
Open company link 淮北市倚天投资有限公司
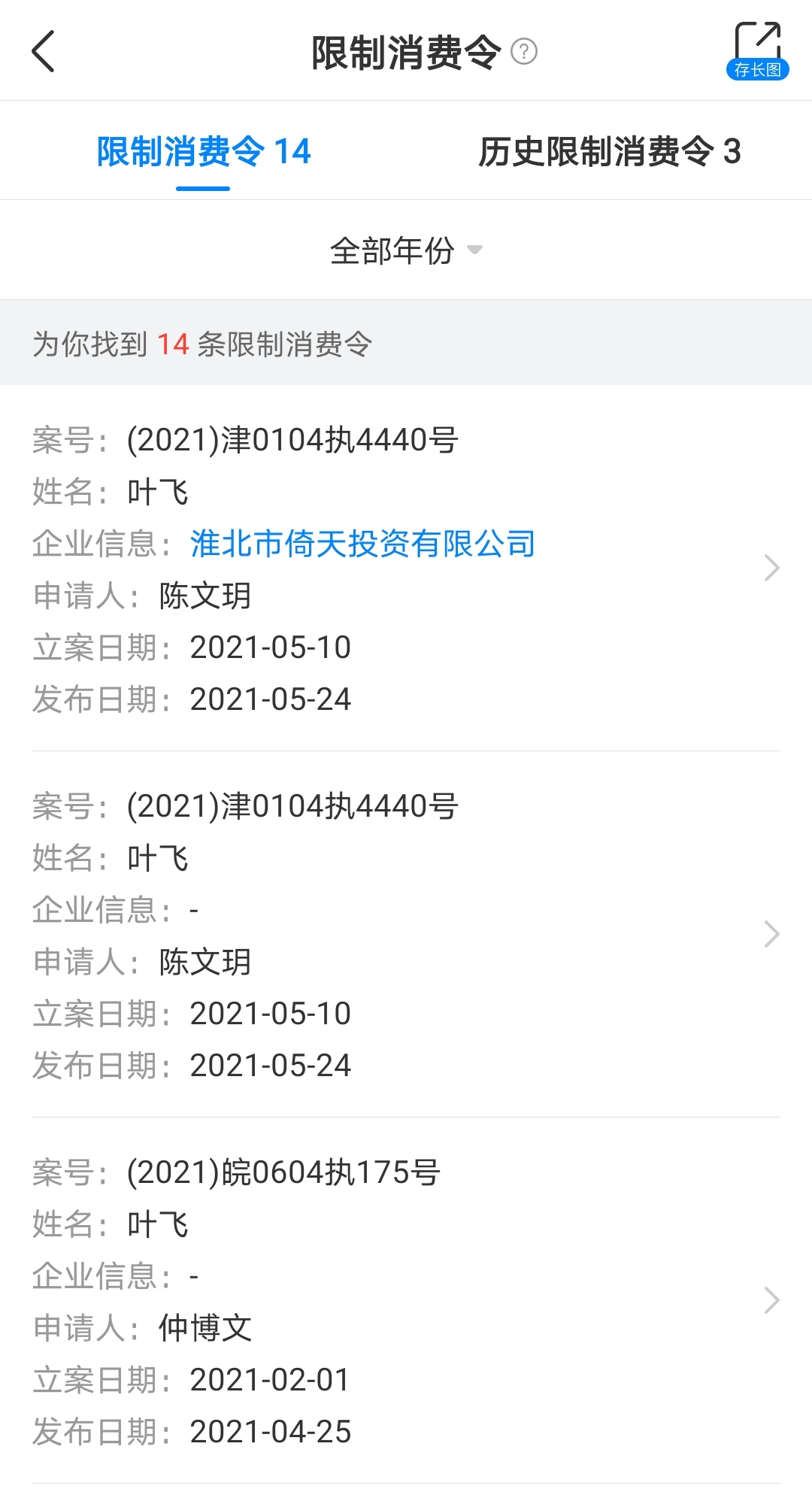(363, 544)
